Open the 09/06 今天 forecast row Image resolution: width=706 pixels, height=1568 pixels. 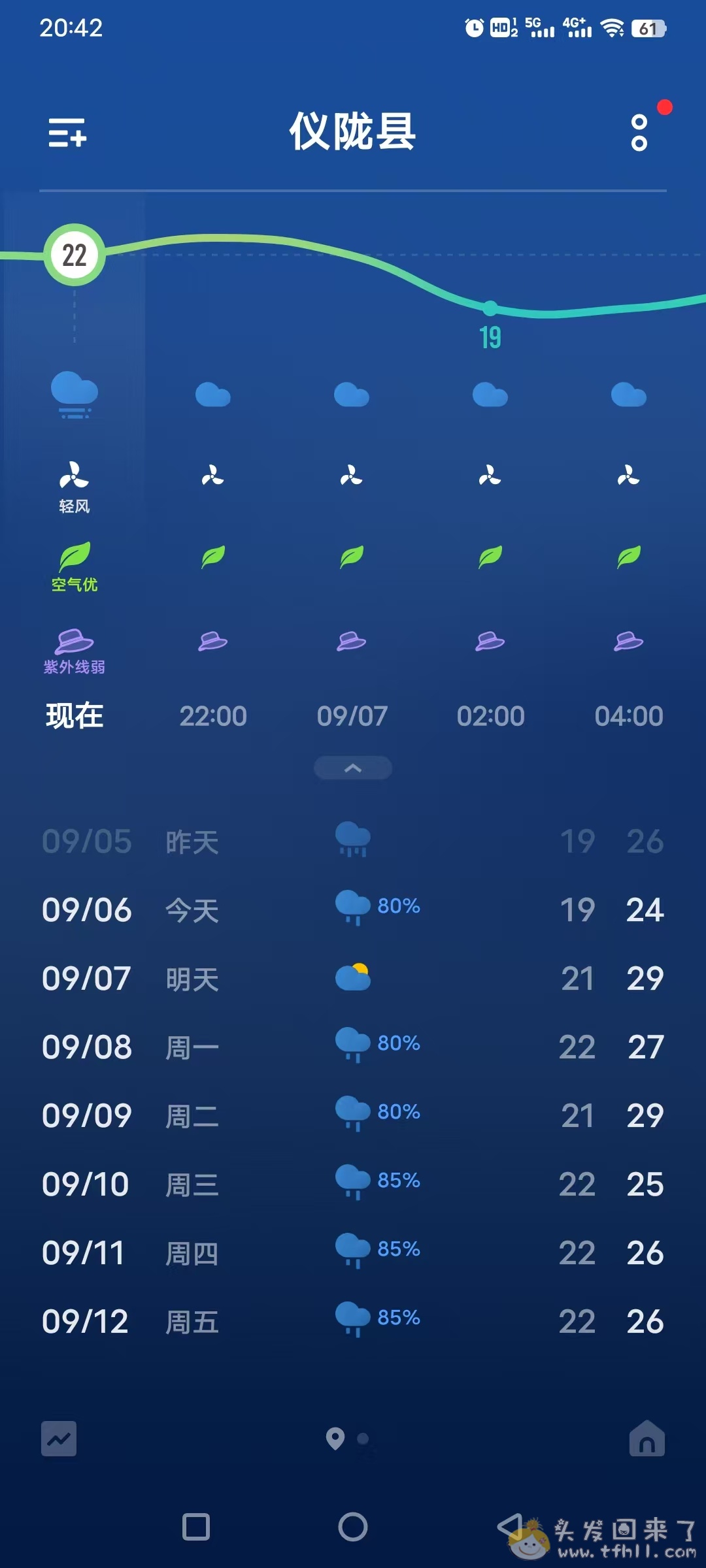pos(353,909)
